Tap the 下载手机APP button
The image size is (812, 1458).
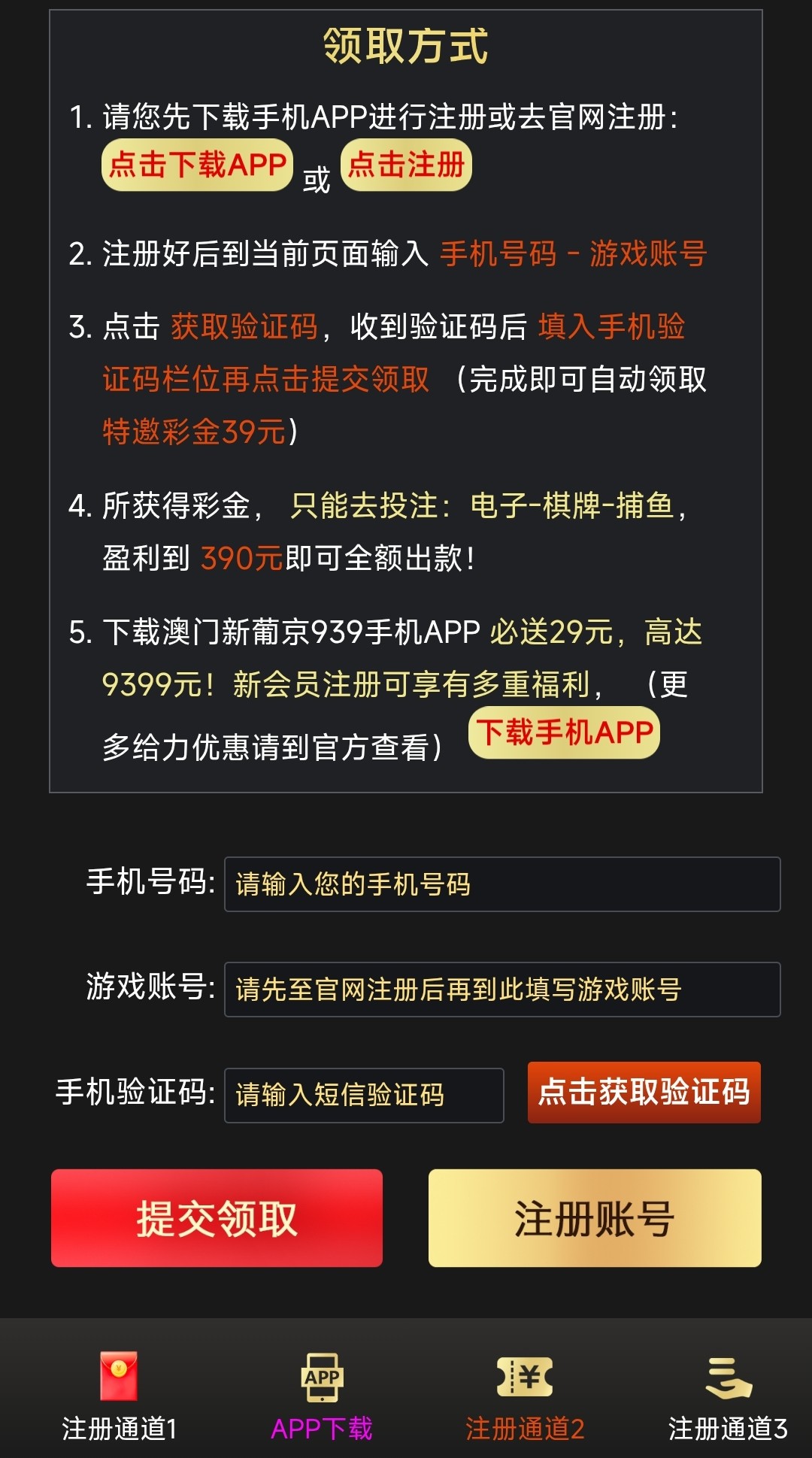click(x=564, y=733)
